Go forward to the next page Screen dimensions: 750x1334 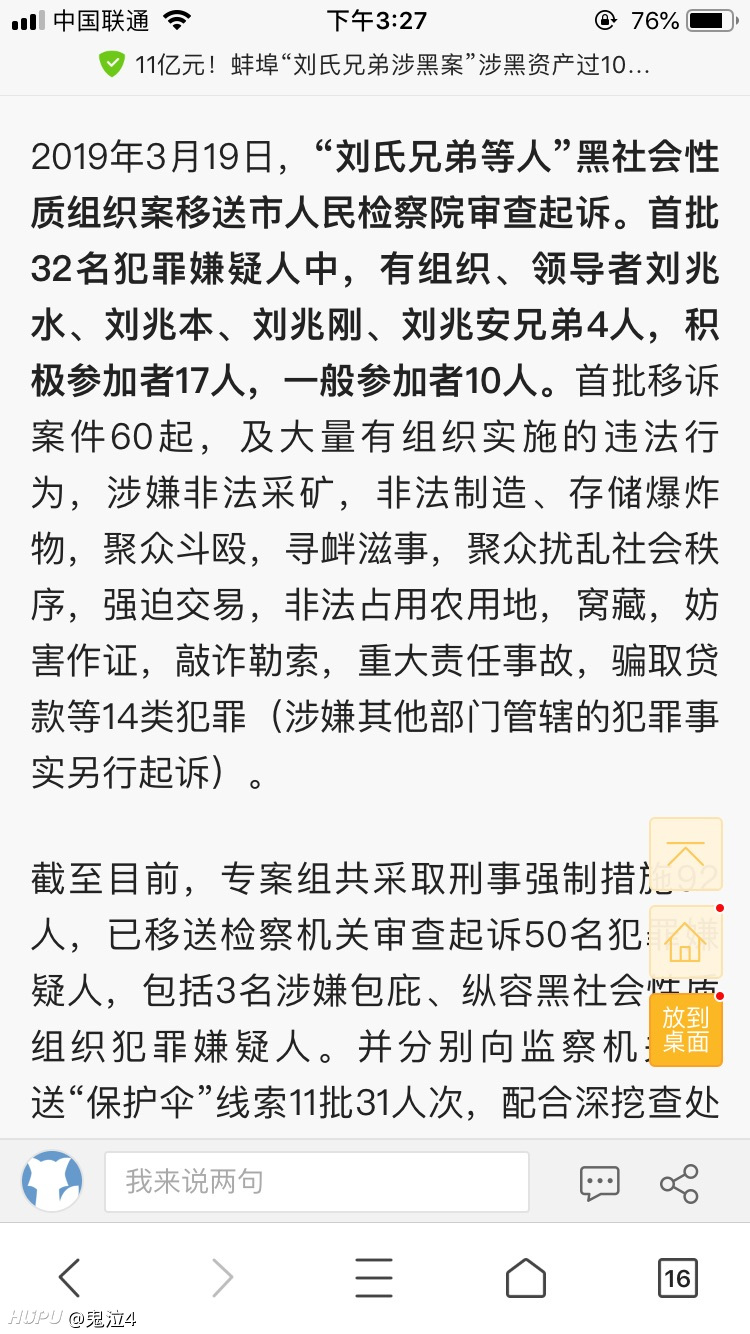(x=222, y=1277)
